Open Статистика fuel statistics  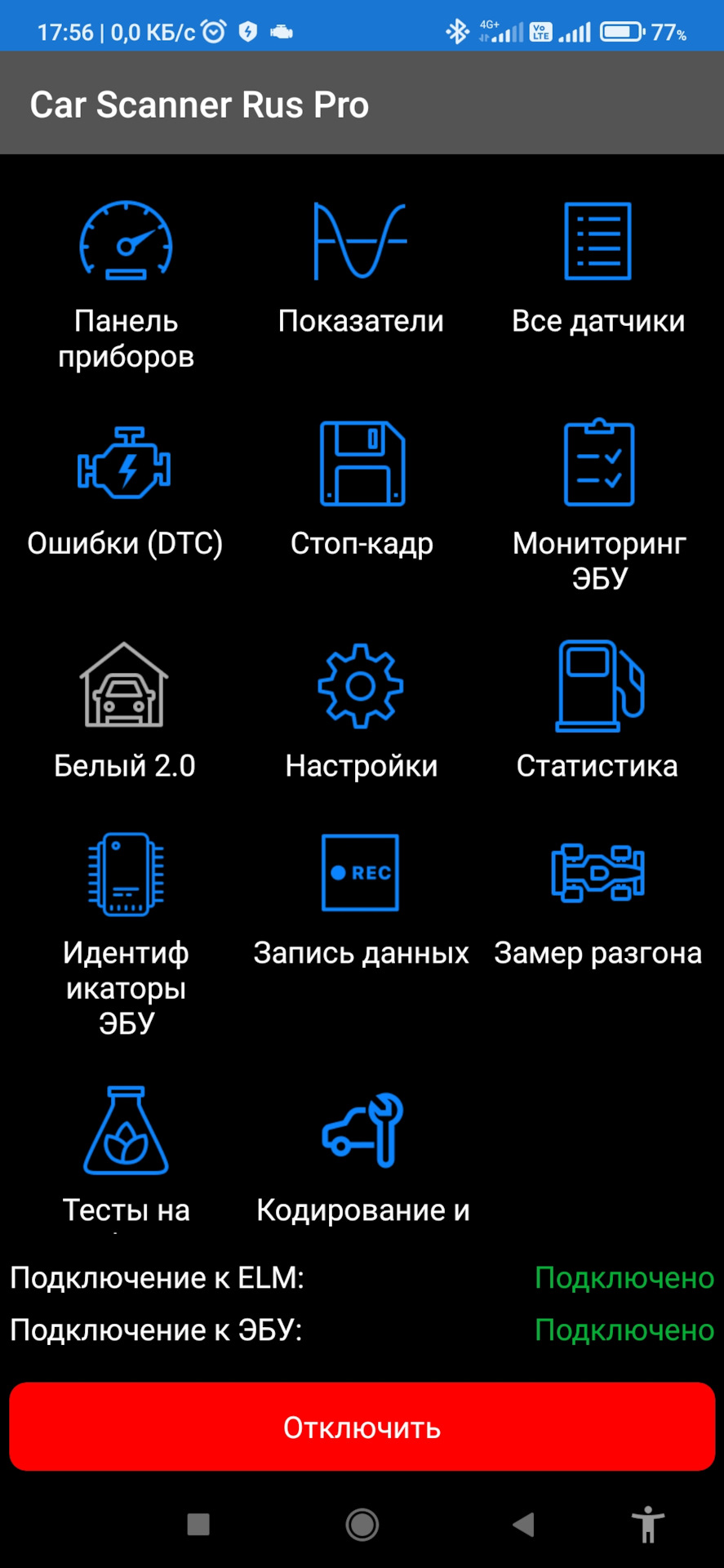pyautogui.click(x=597, y=709)
